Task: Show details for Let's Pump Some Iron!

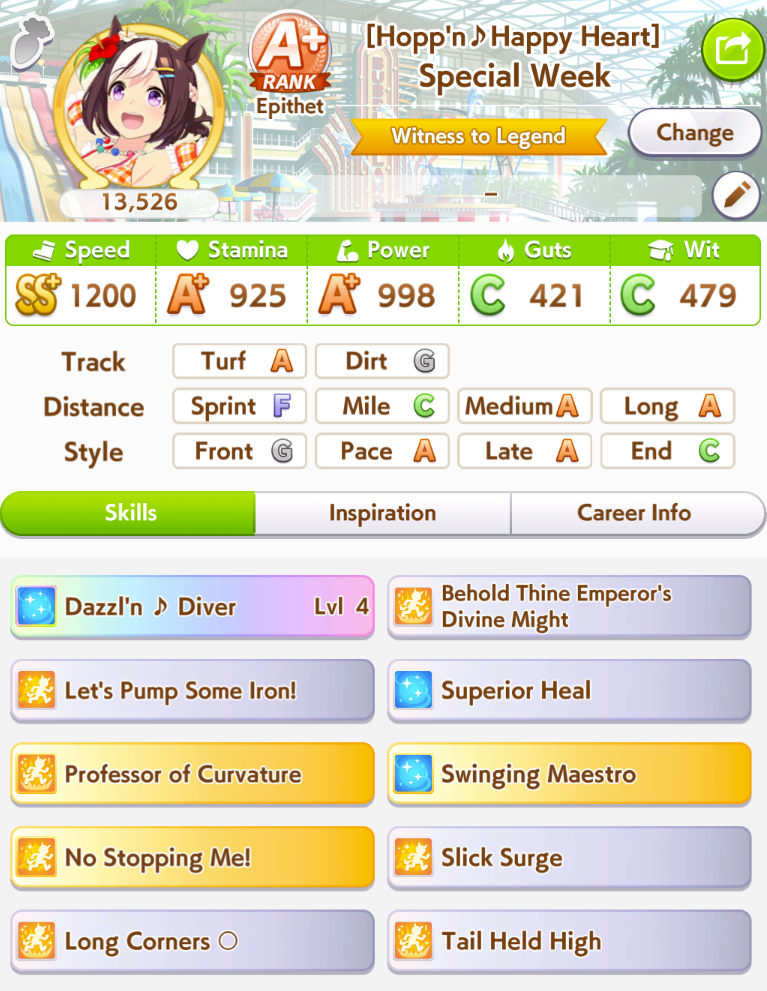Action: tap(192, 690)
